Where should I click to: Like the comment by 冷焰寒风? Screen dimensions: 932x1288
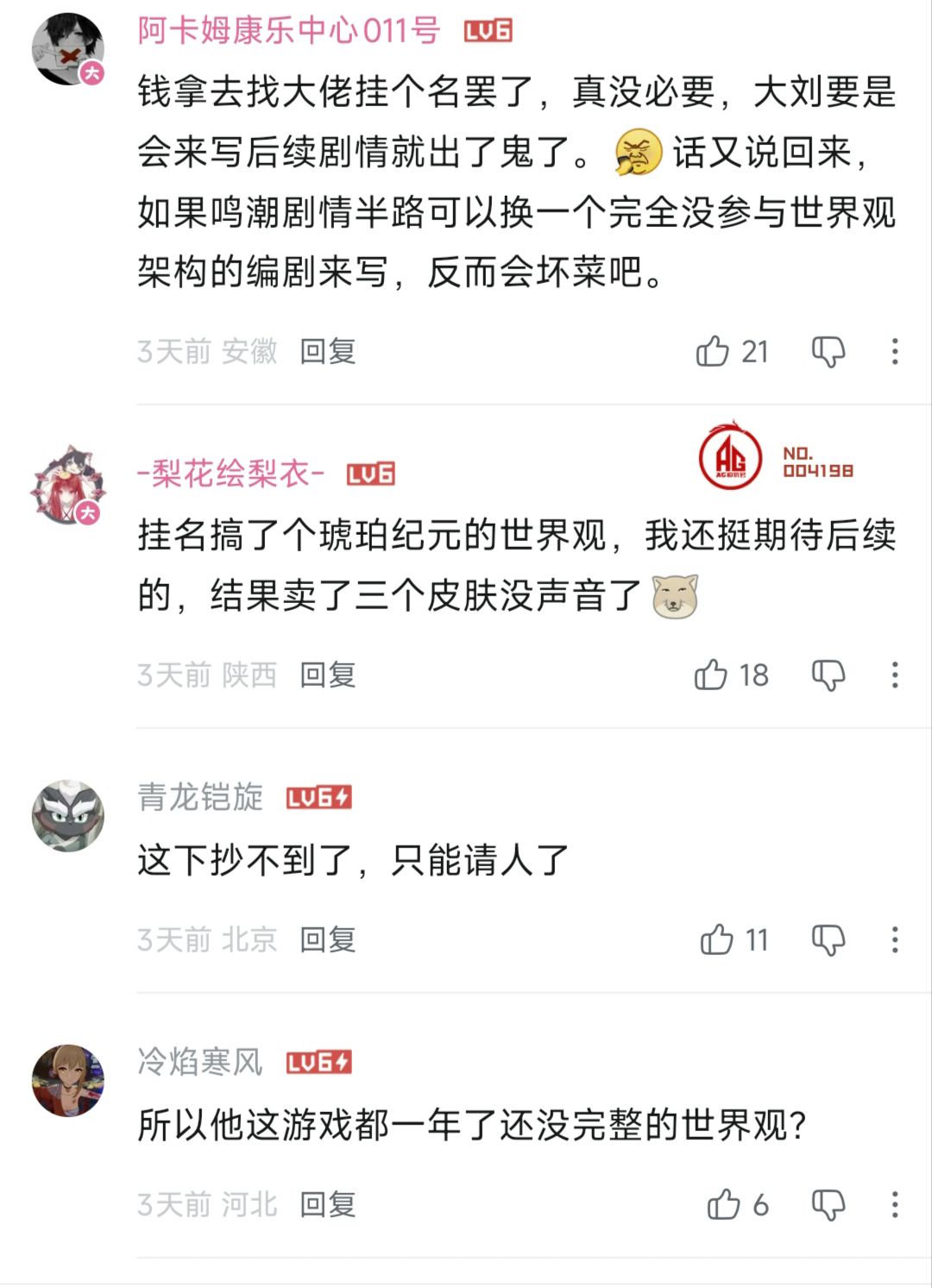[x=724, y=1204]
